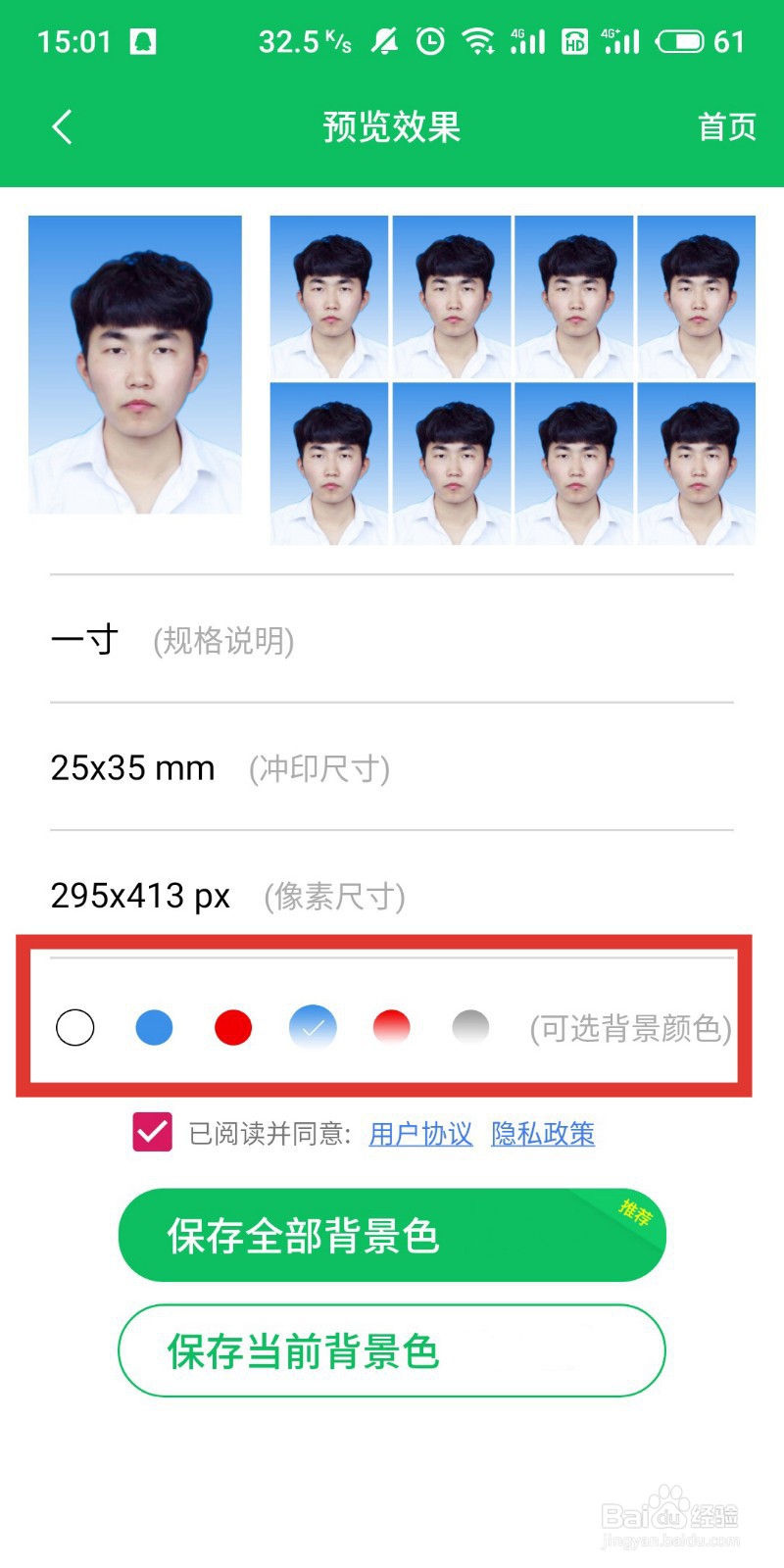This screenshot has width=784, height=1568.
Task: Select the white background color swatch
Action: coord(75,1027)
